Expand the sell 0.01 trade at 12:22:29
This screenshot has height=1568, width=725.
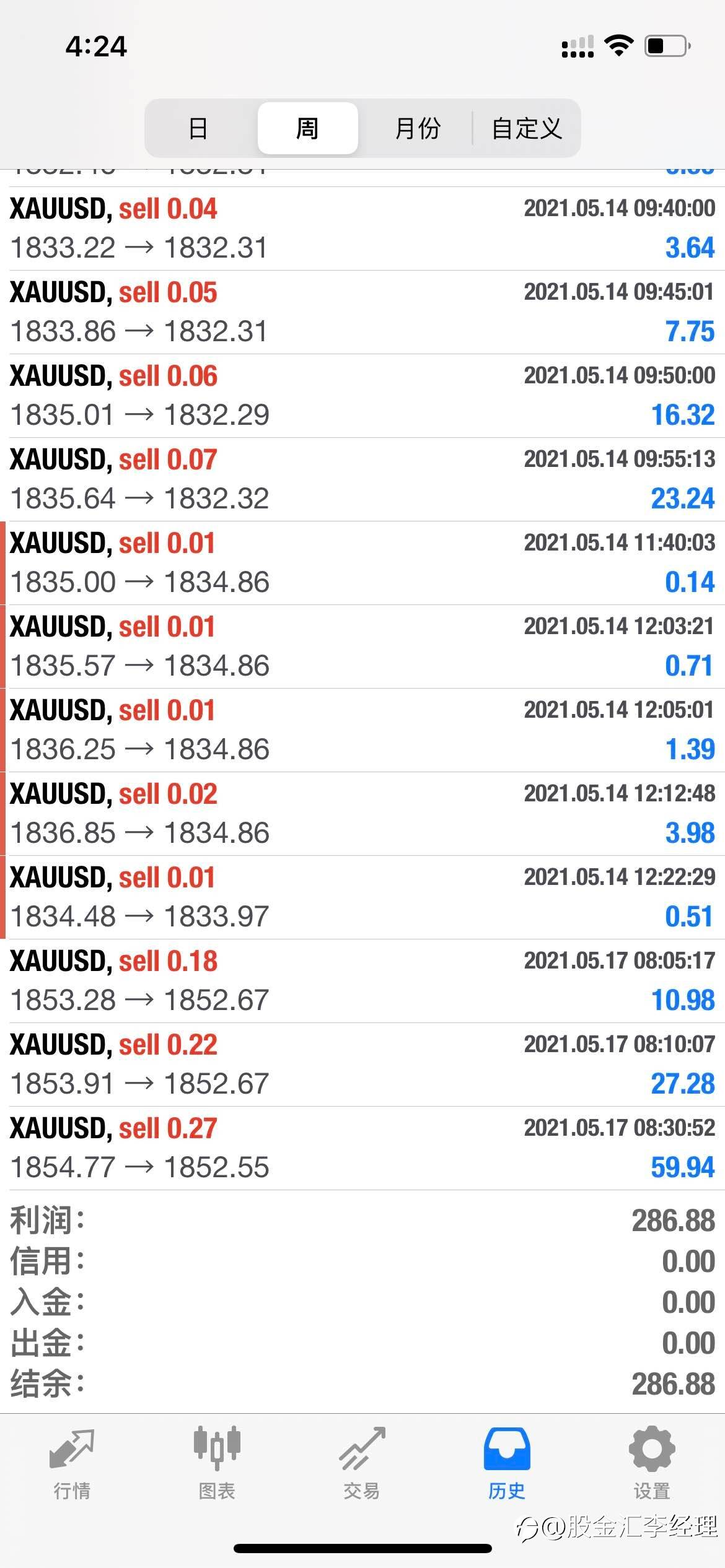(362, 897)
